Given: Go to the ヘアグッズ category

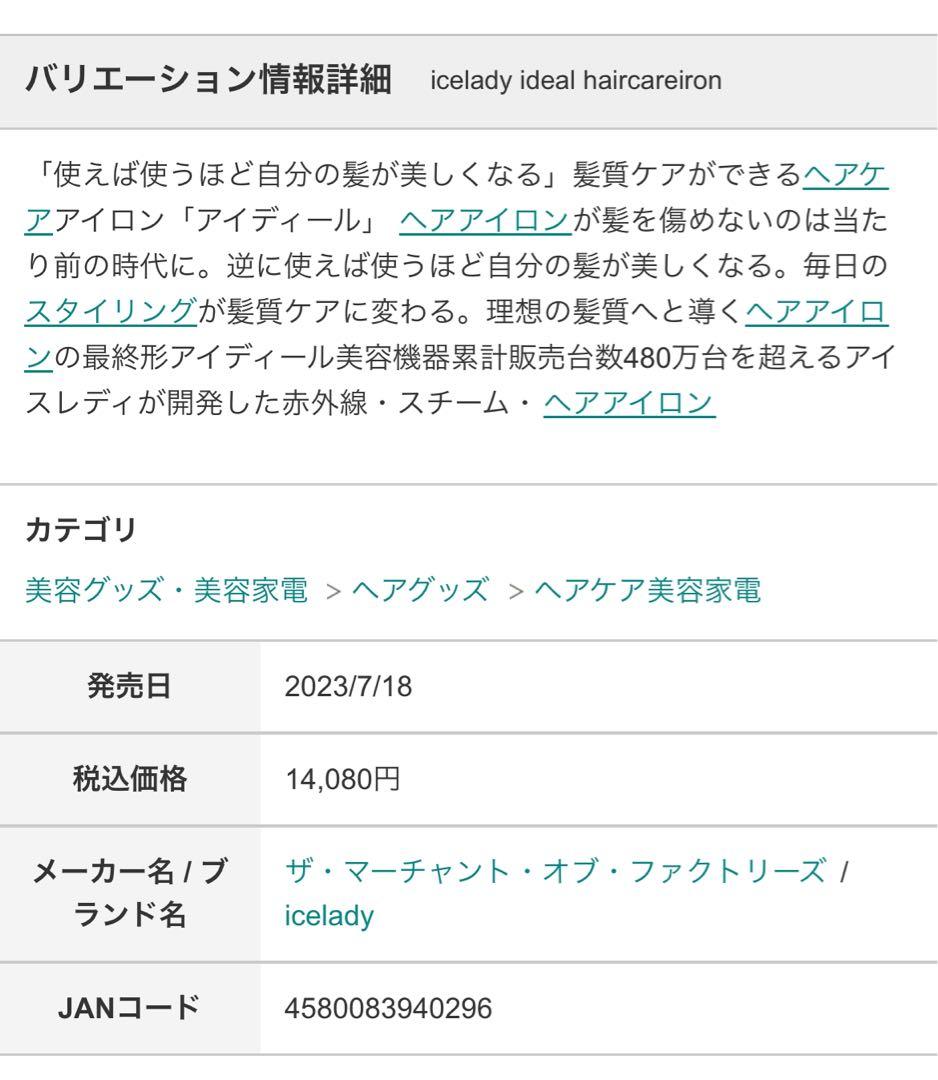Looking at the screenshot, I should coord(420,592).
